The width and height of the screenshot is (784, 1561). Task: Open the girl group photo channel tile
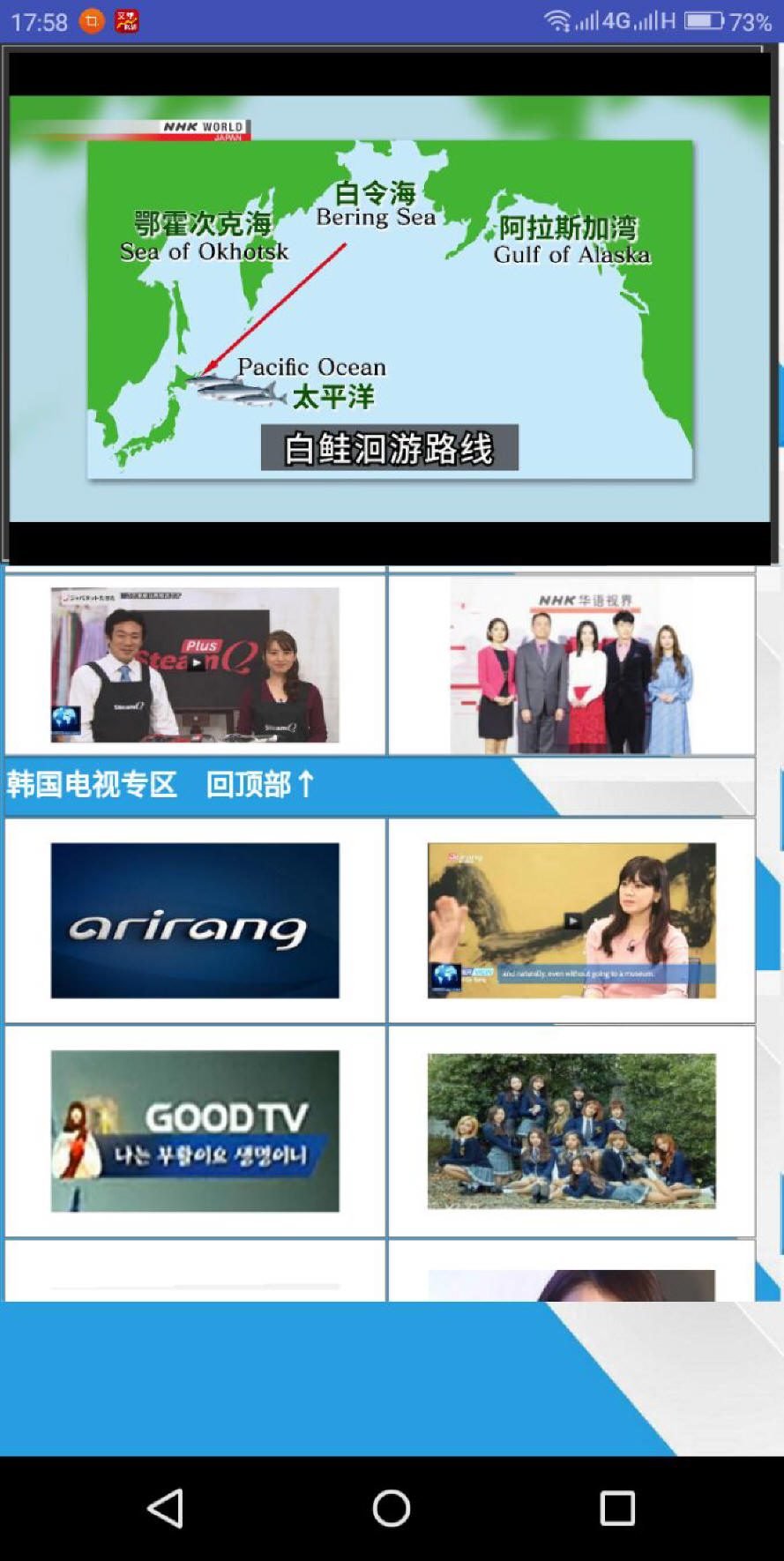pos(571,1131)
